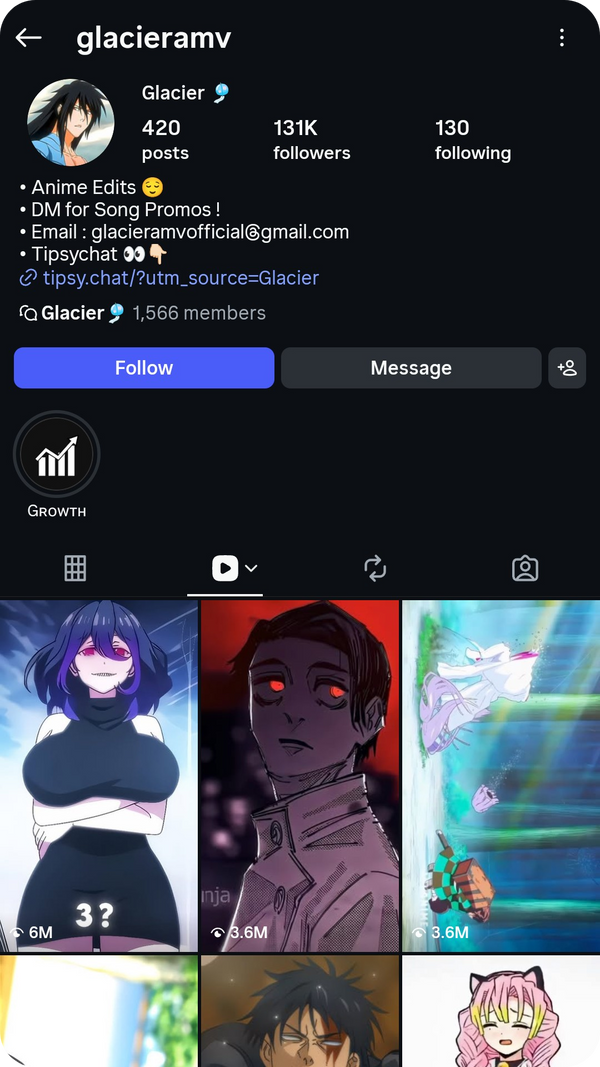Message glacieramv
Screen dimensions: 600x1067
tap(411, 368)
